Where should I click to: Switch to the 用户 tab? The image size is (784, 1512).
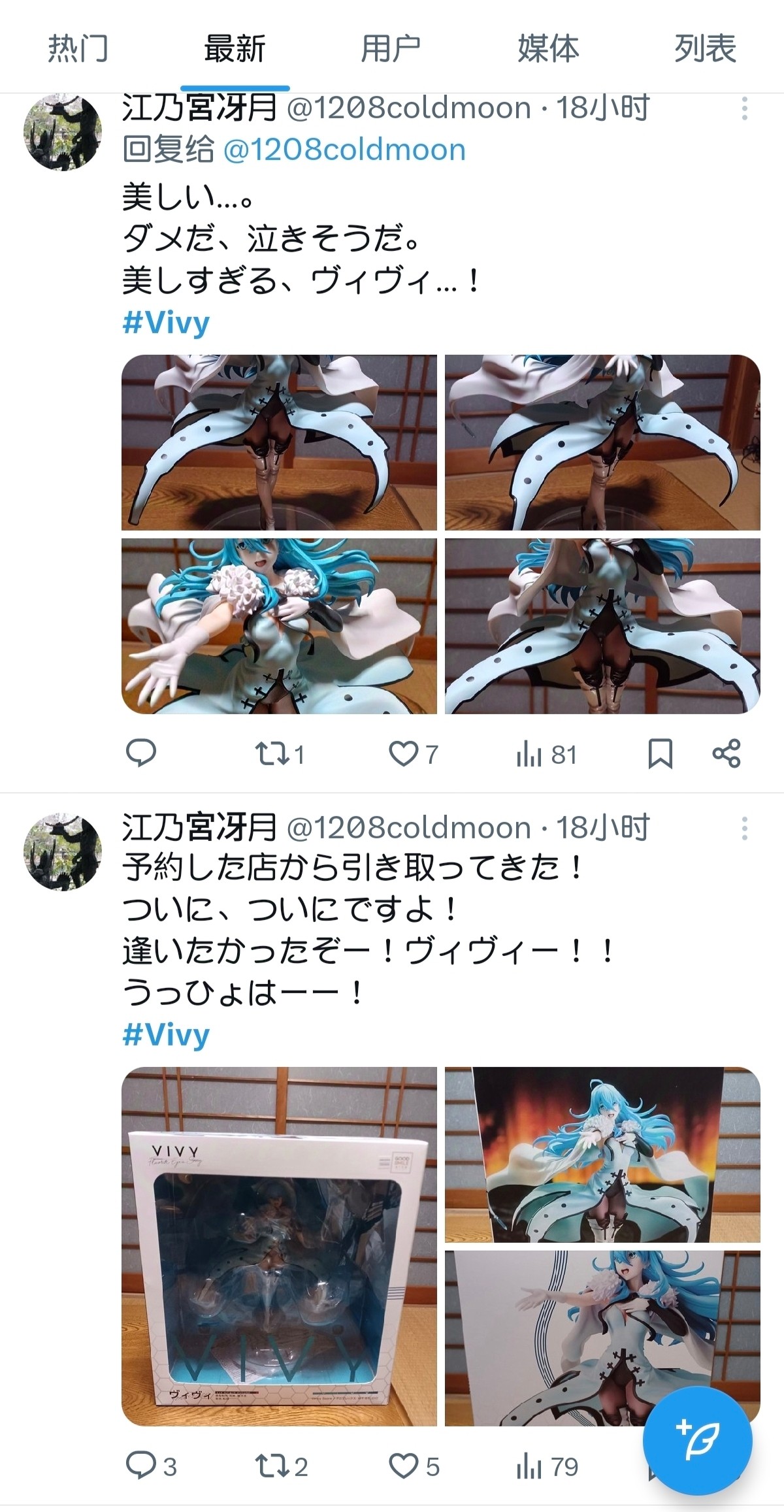391,49
